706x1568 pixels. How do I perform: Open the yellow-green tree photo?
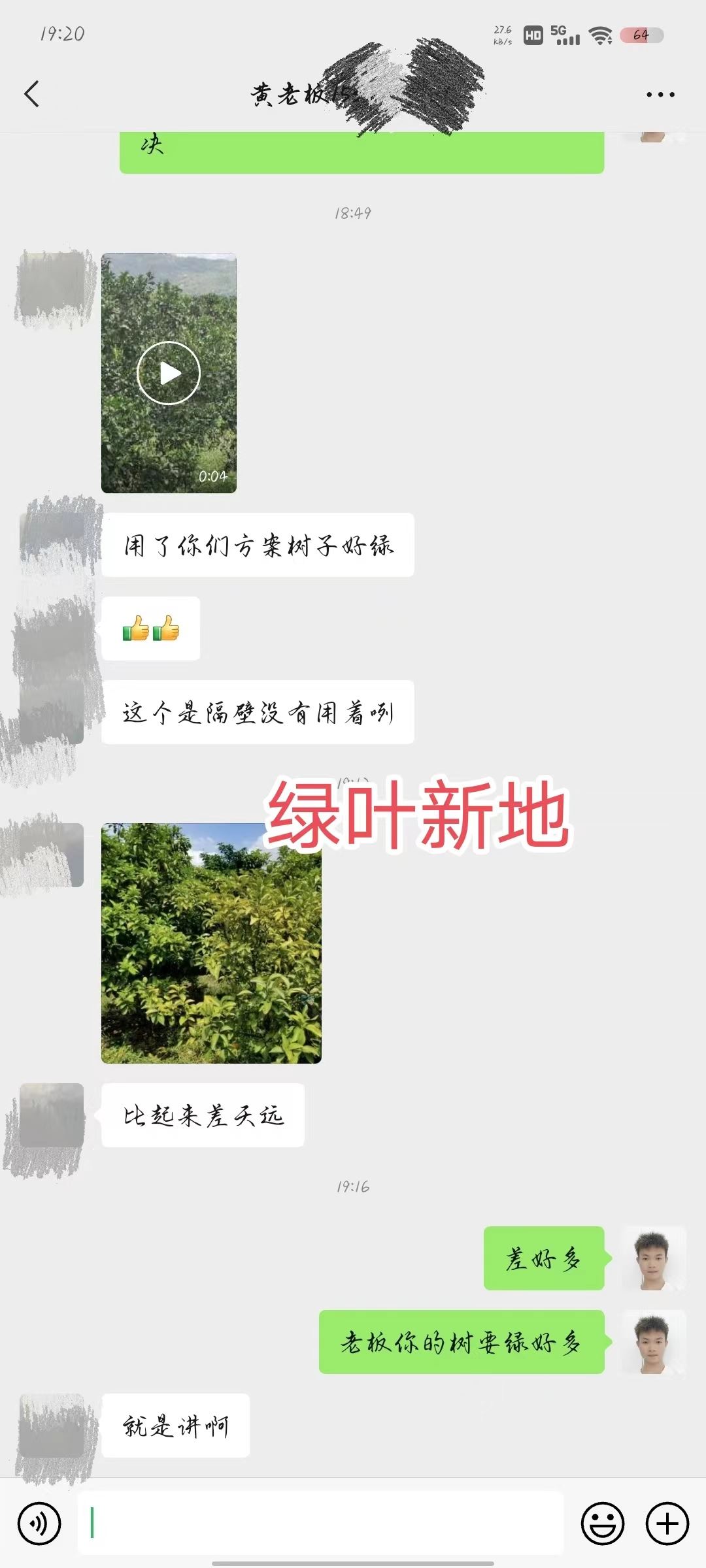(211, 943)
